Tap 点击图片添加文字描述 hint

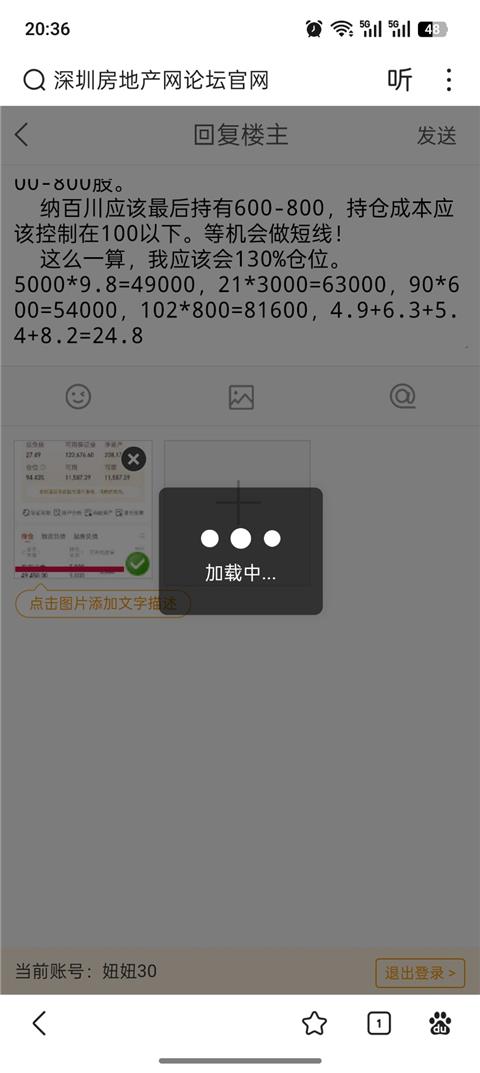103,604
